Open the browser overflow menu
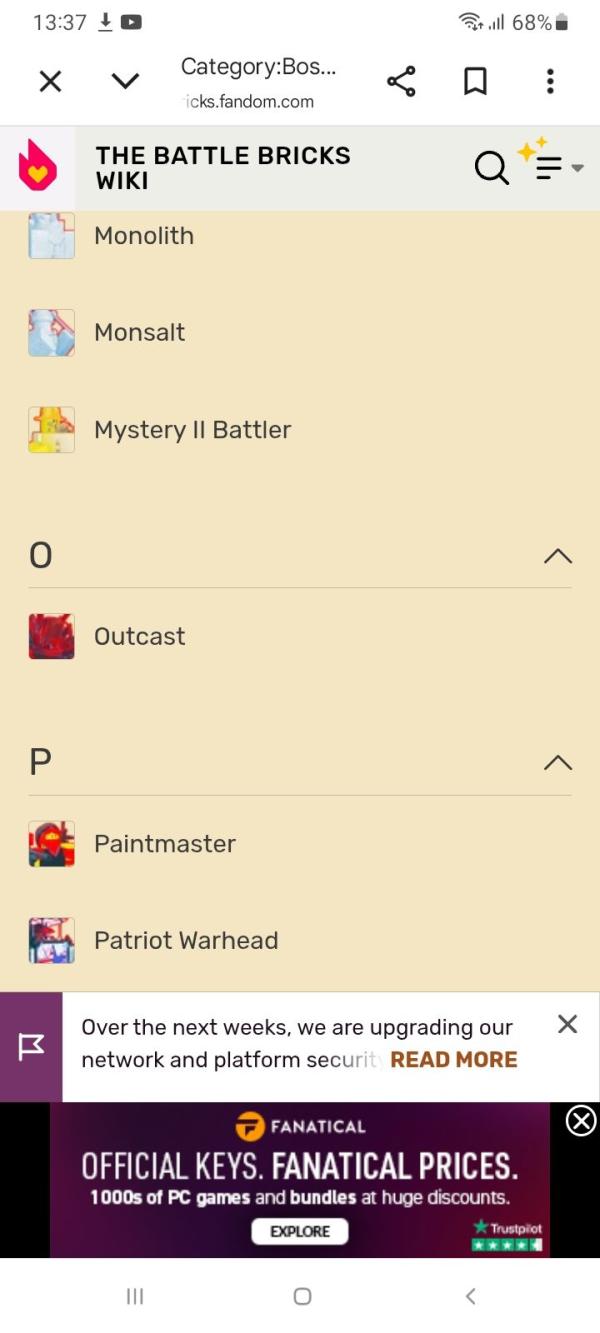The image size is (600, 1333). [x=550, y=82]
